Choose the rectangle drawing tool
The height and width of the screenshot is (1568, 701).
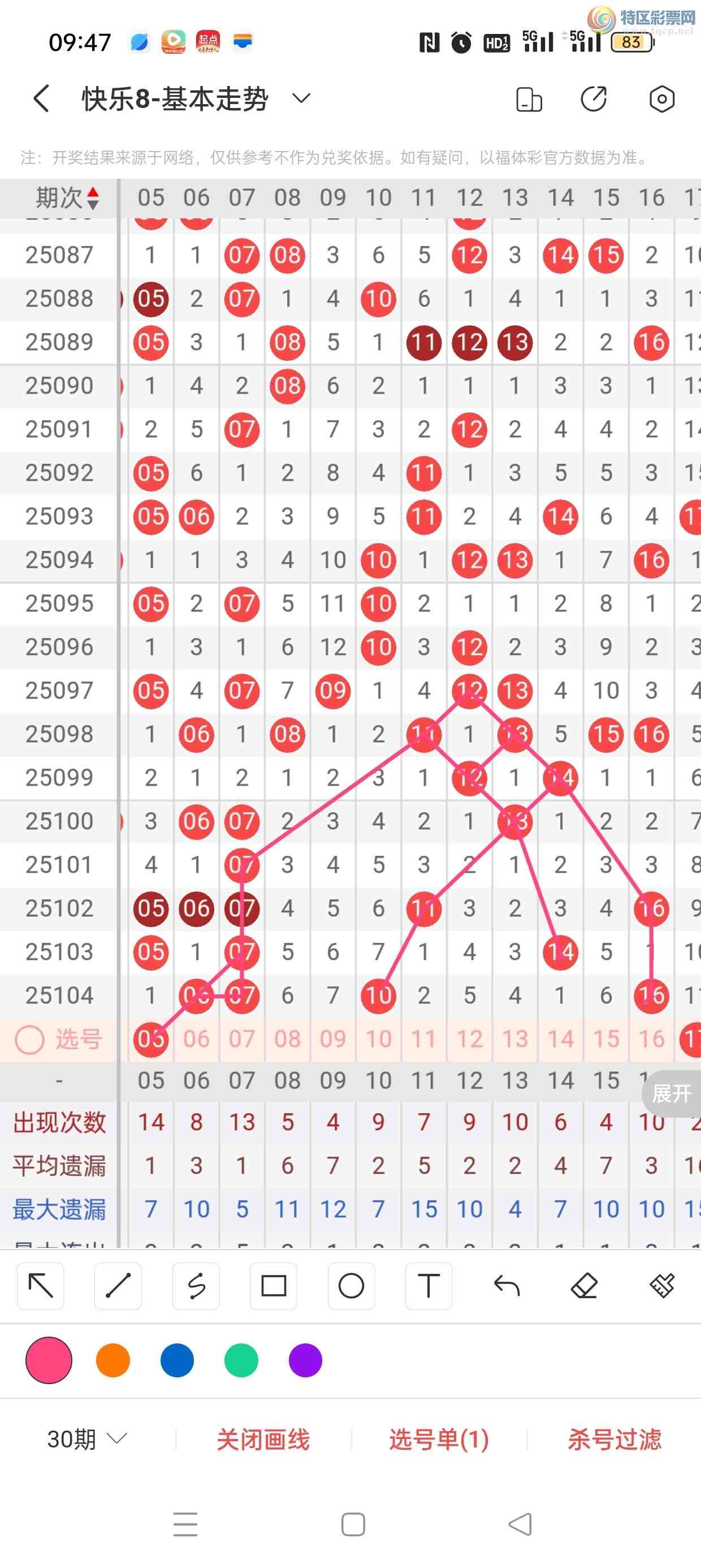273,1286
